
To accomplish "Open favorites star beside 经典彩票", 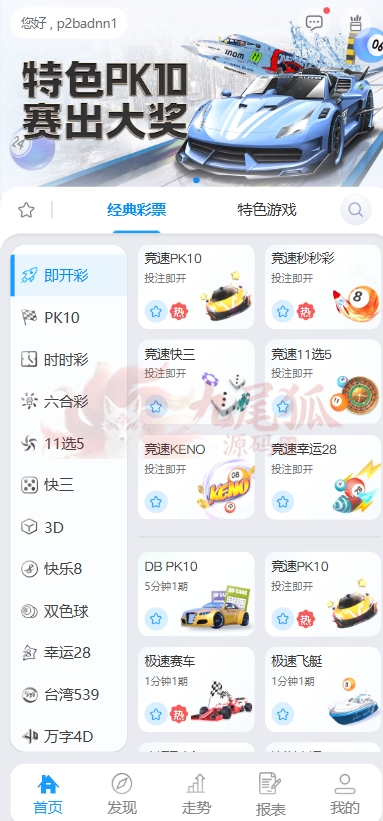I will pos(26,210).
